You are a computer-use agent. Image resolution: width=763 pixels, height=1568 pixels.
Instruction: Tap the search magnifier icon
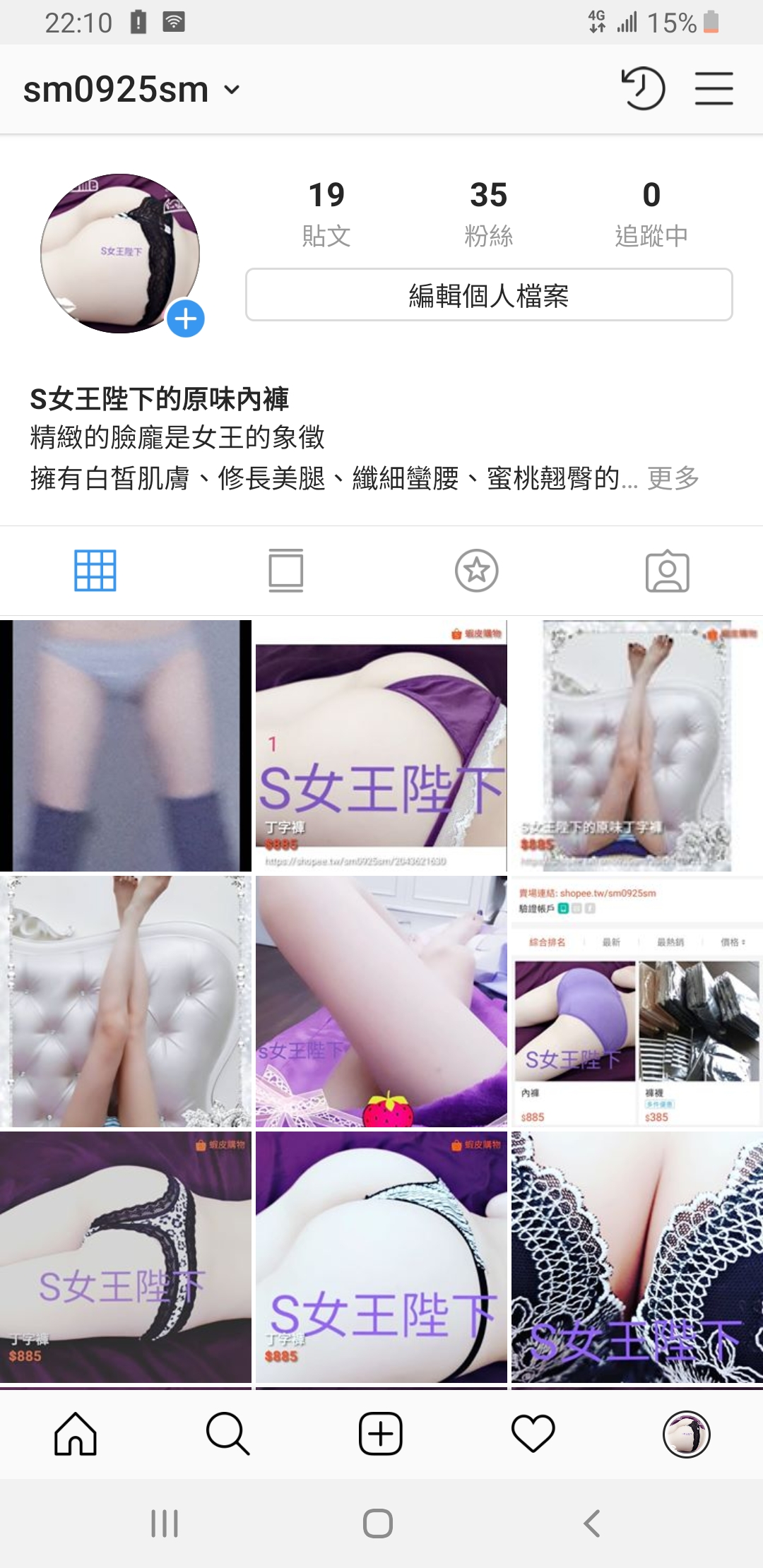tap(228, 1434)
